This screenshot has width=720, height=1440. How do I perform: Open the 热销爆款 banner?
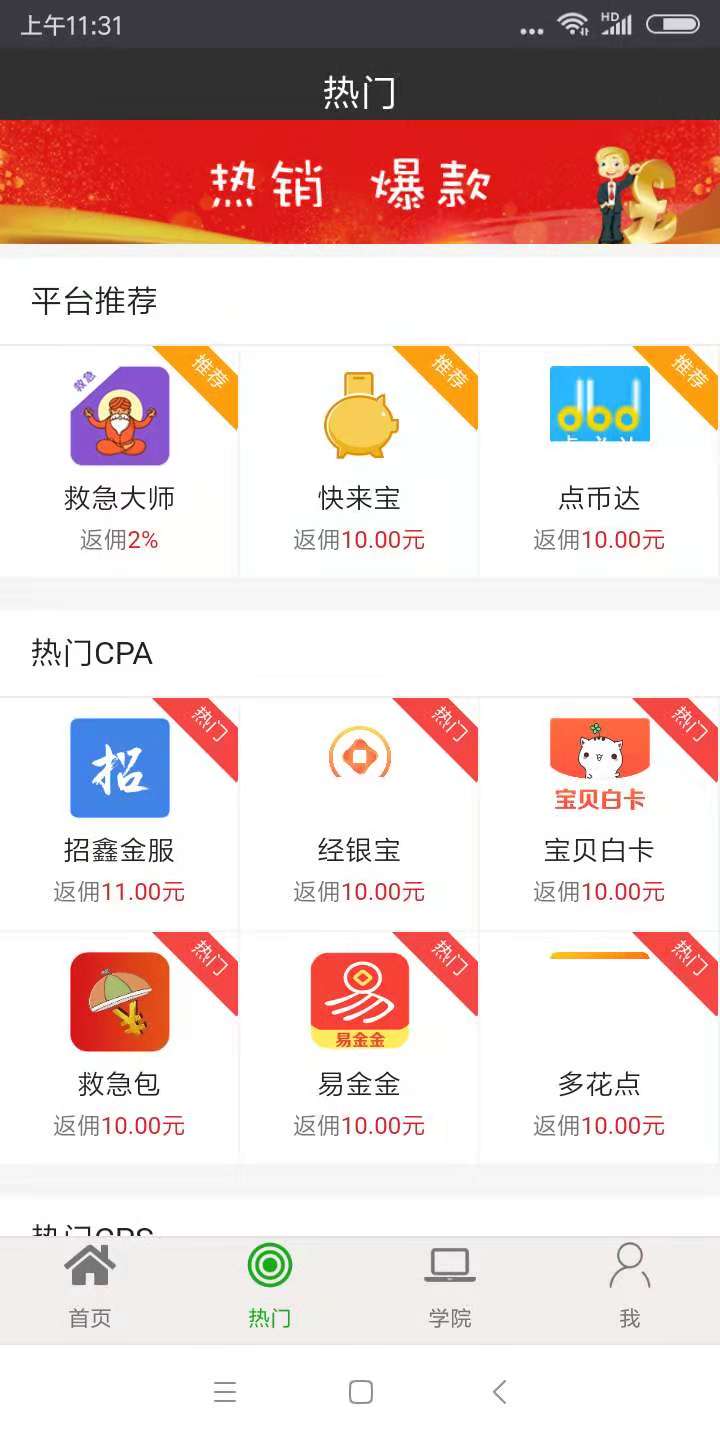coord(360,182)
